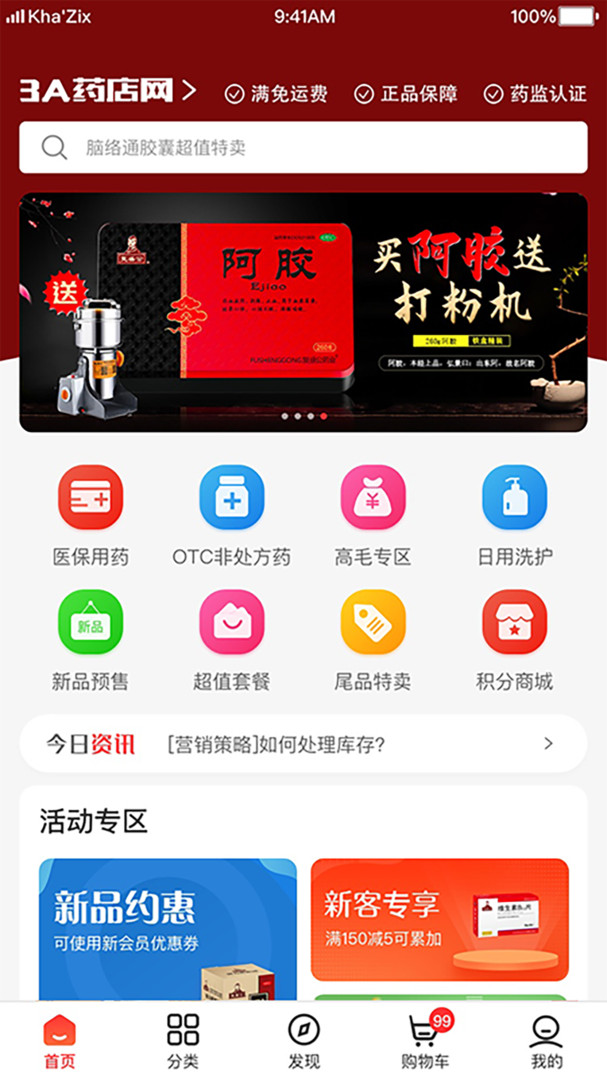This screenshot has width=607, height=1080.
Task: Go to the 我的 profile tab
Action: tap(546, 1040)
